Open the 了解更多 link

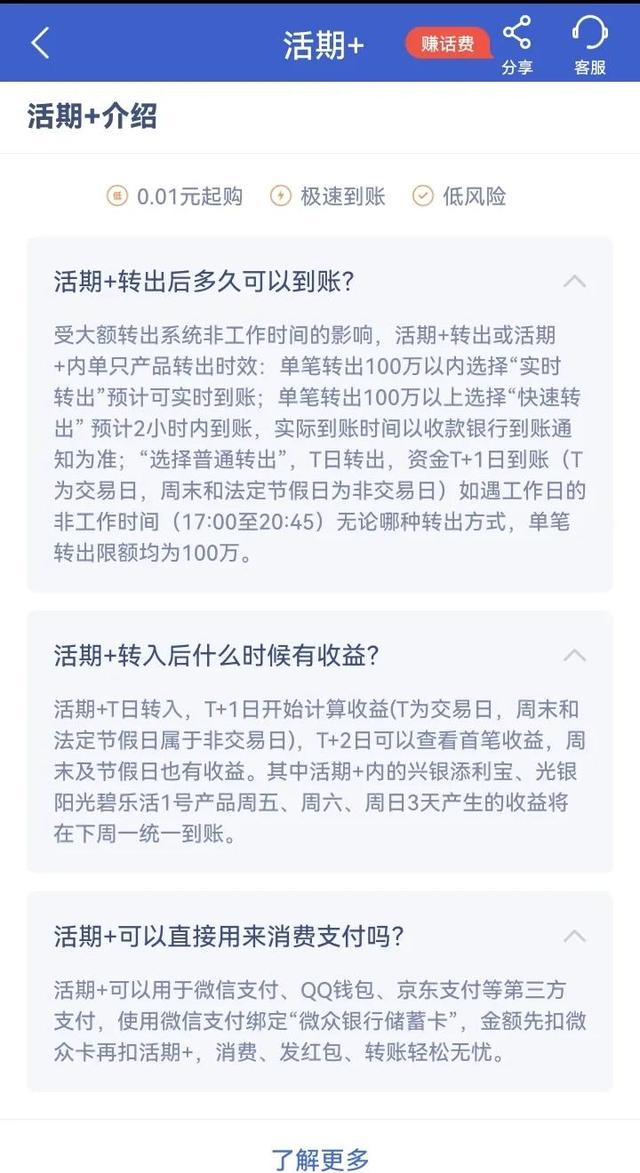[x=320, y=1158]
